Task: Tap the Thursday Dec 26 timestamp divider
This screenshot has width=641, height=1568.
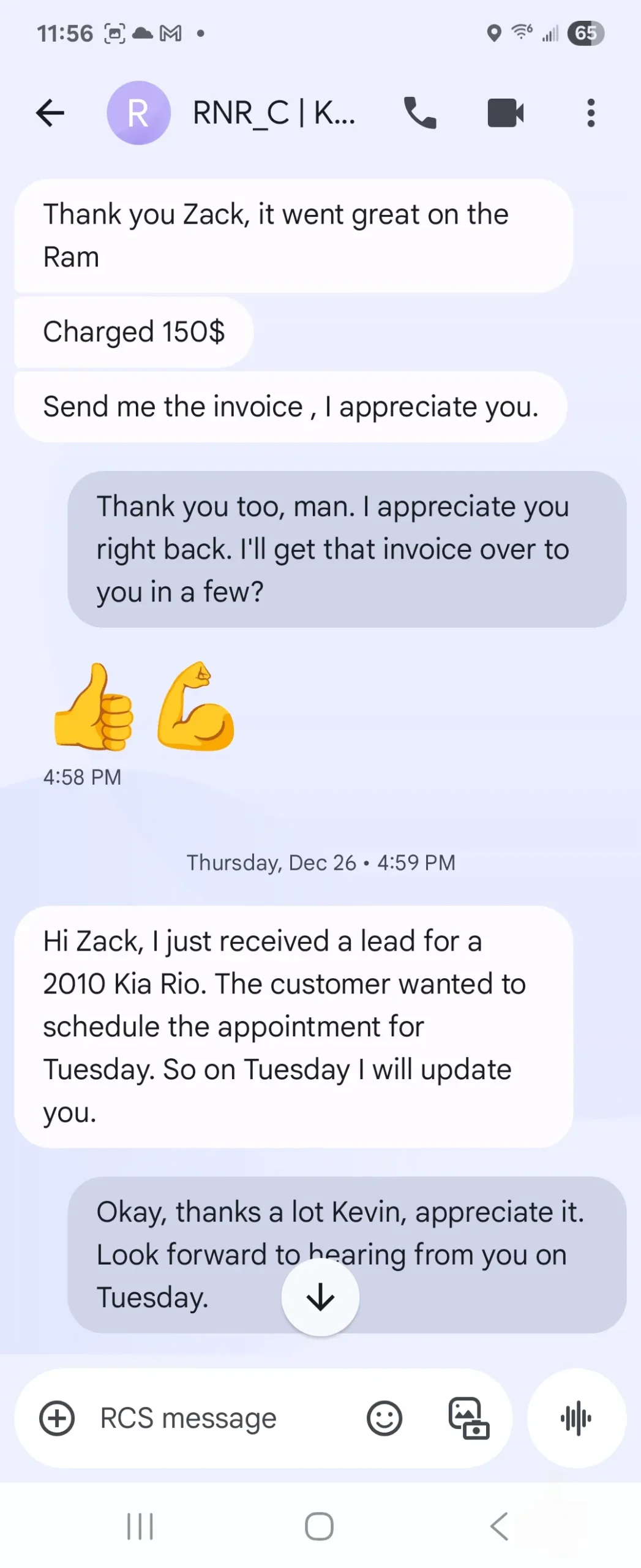Action: 320,862
